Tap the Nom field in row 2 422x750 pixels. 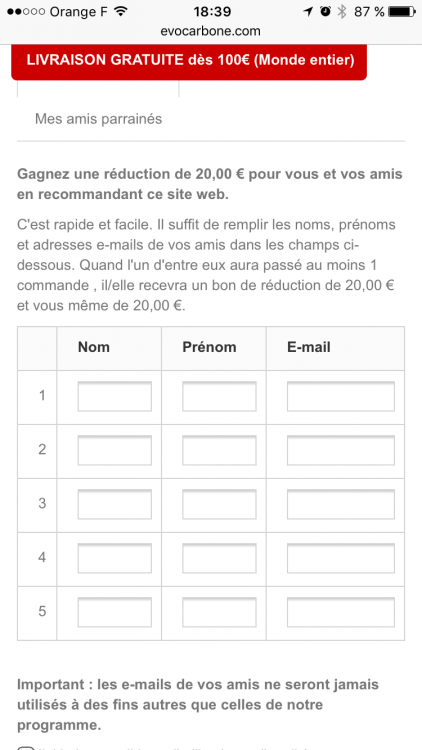click(x=115, y=451)
